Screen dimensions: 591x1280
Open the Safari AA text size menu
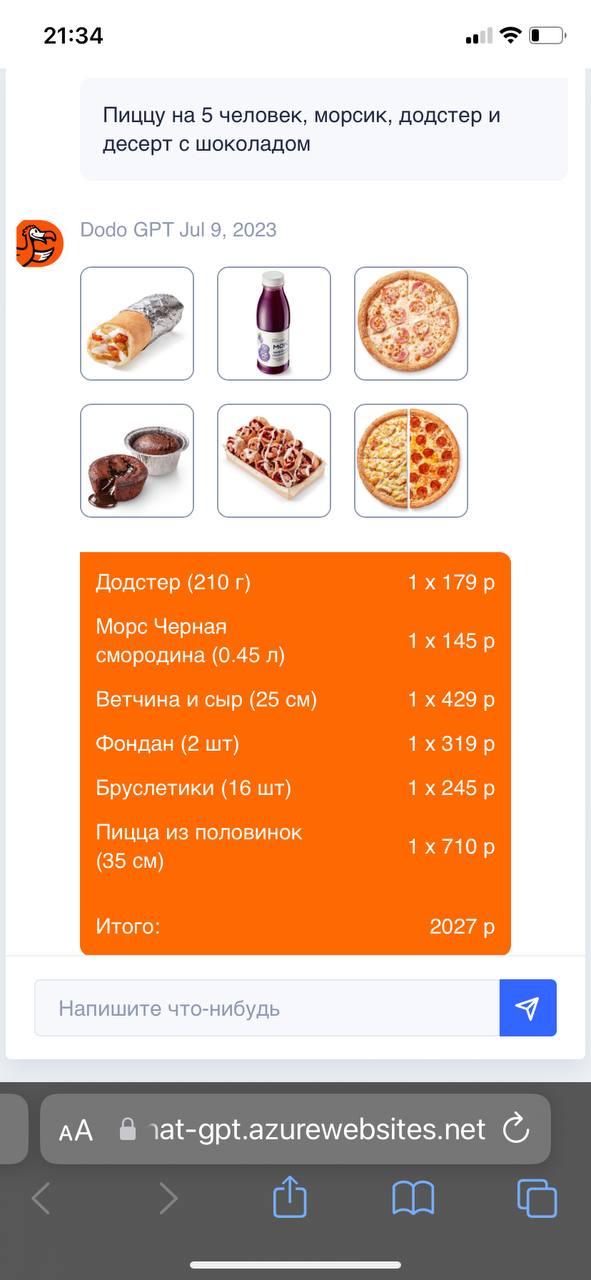76,1131
